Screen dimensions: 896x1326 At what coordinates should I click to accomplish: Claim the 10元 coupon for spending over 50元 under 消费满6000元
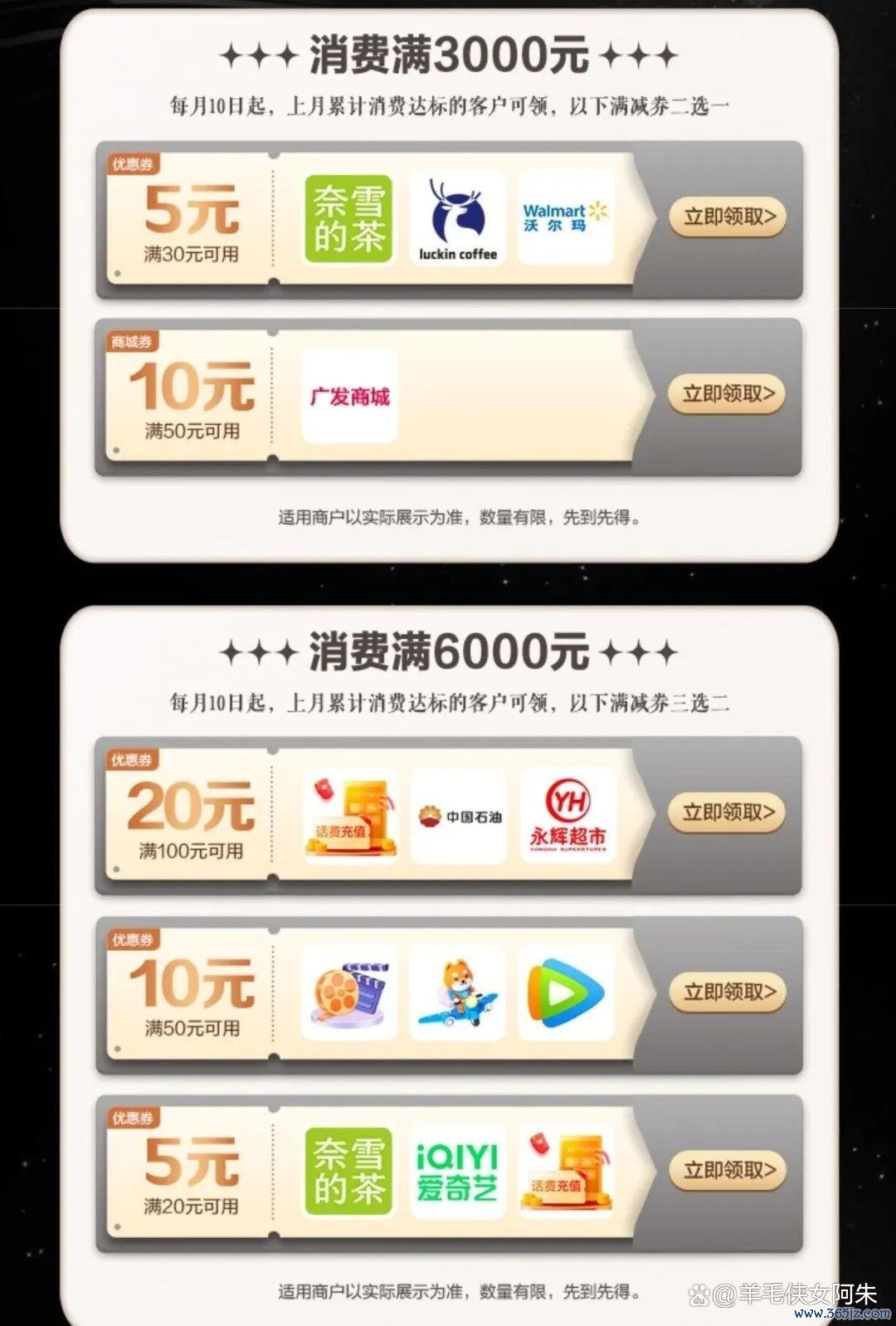pyautogui.click(x=728, y=992)
